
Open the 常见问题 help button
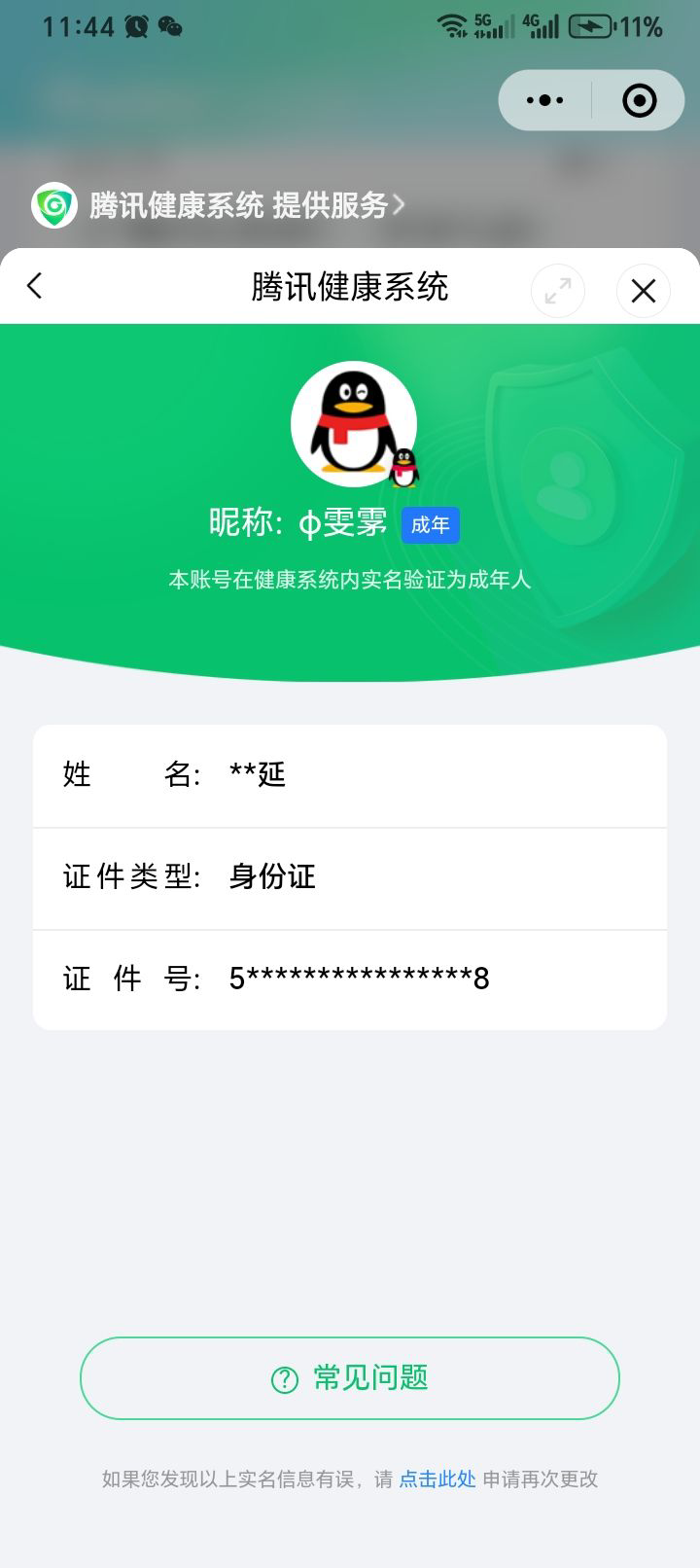[350, 1378]
